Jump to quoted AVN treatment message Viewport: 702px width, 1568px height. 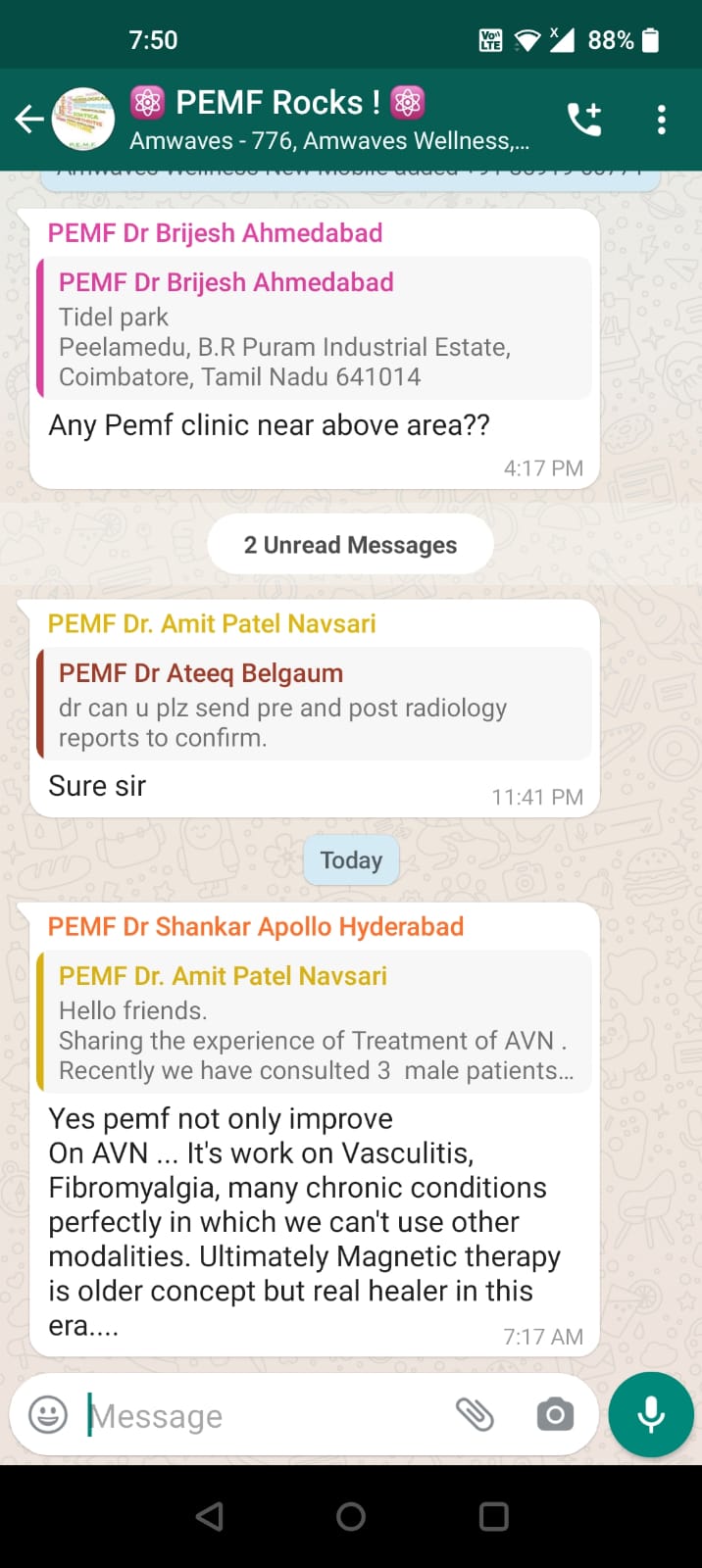[x=314, y=1022]
